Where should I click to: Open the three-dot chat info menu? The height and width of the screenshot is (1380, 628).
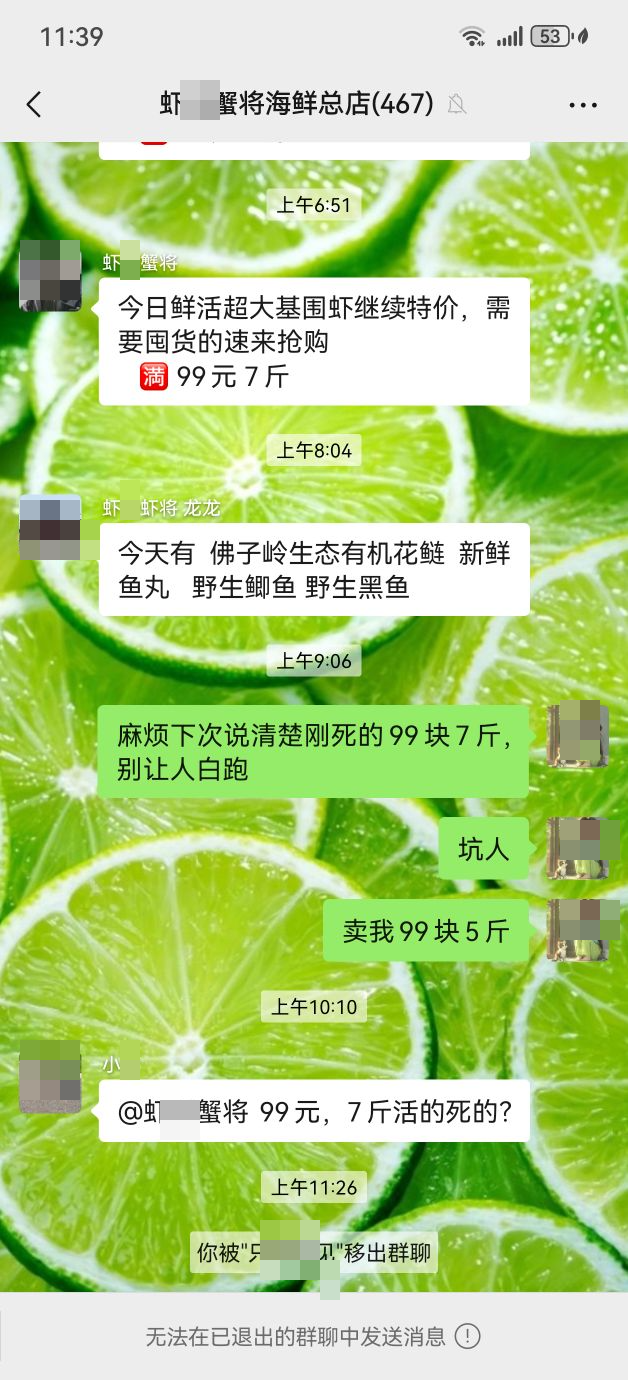tap(583, 104)
